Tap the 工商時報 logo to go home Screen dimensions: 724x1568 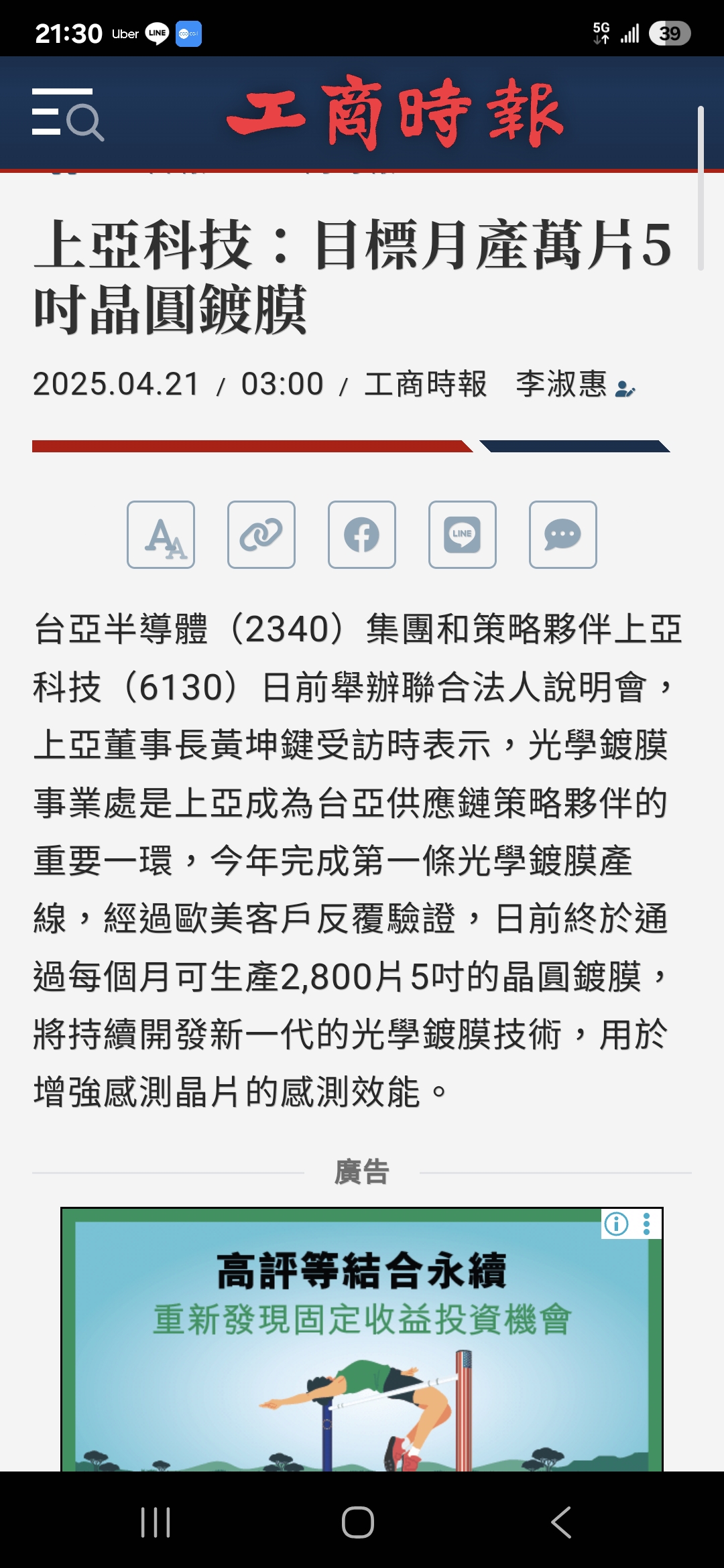pyautogui.click(x=396, y=113)
